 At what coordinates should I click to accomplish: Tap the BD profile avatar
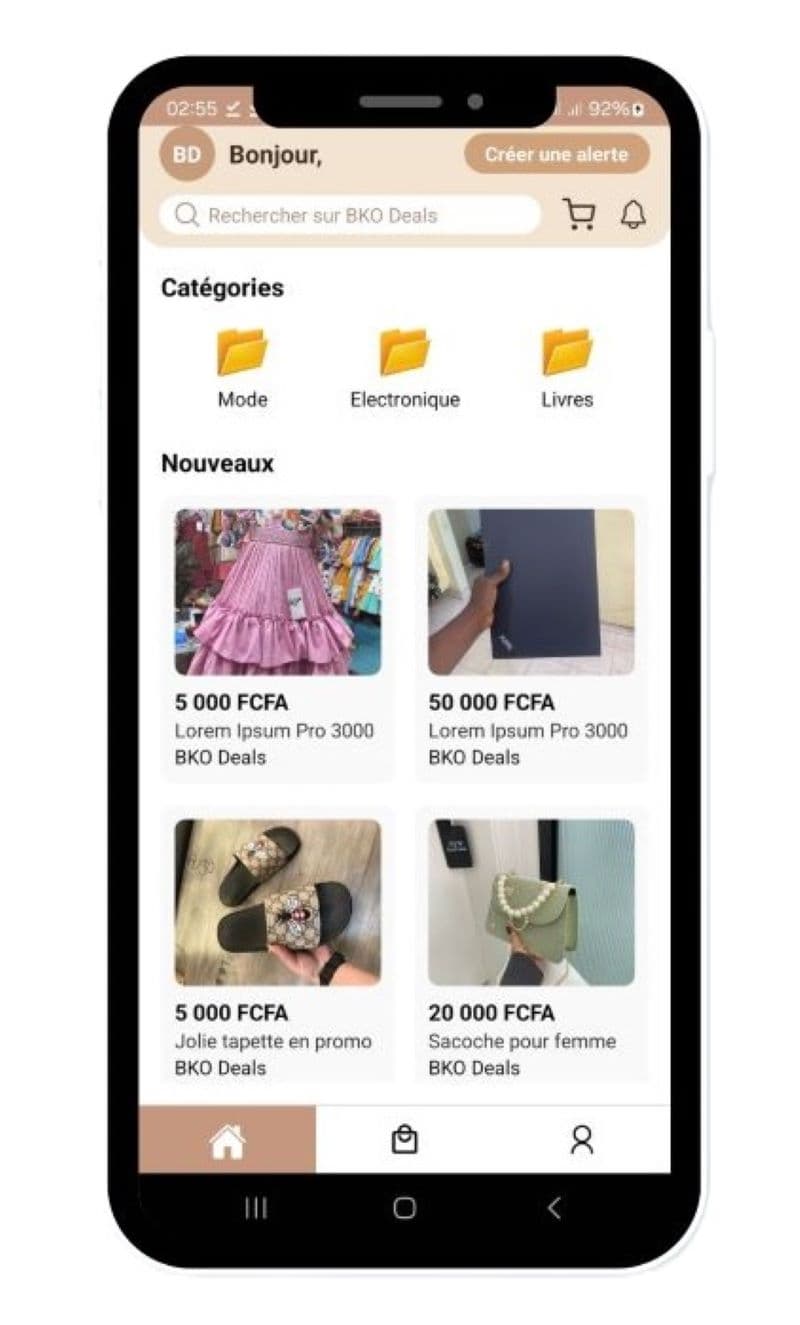tap(187, 154)
